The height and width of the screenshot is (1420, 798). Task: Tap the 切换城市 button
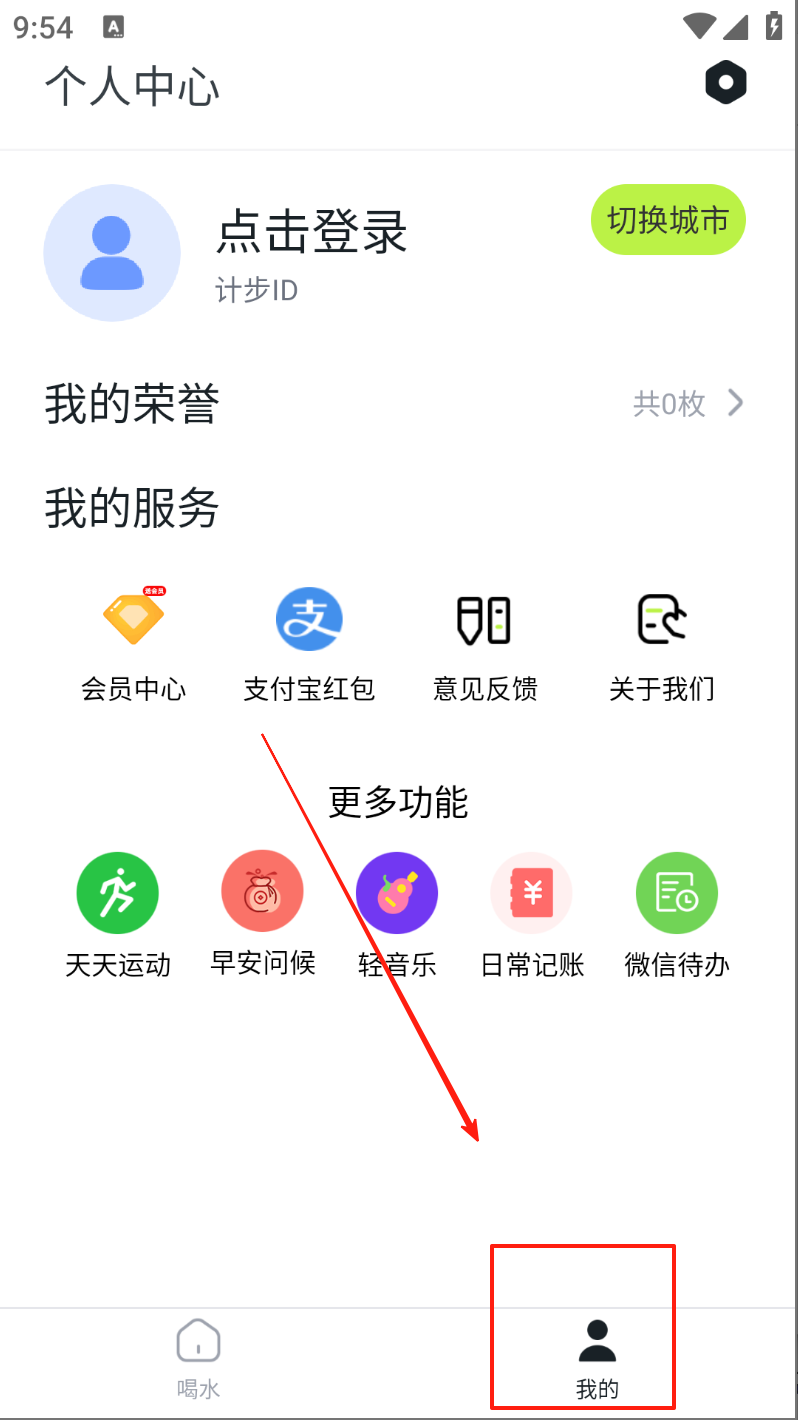click(668, 220)
